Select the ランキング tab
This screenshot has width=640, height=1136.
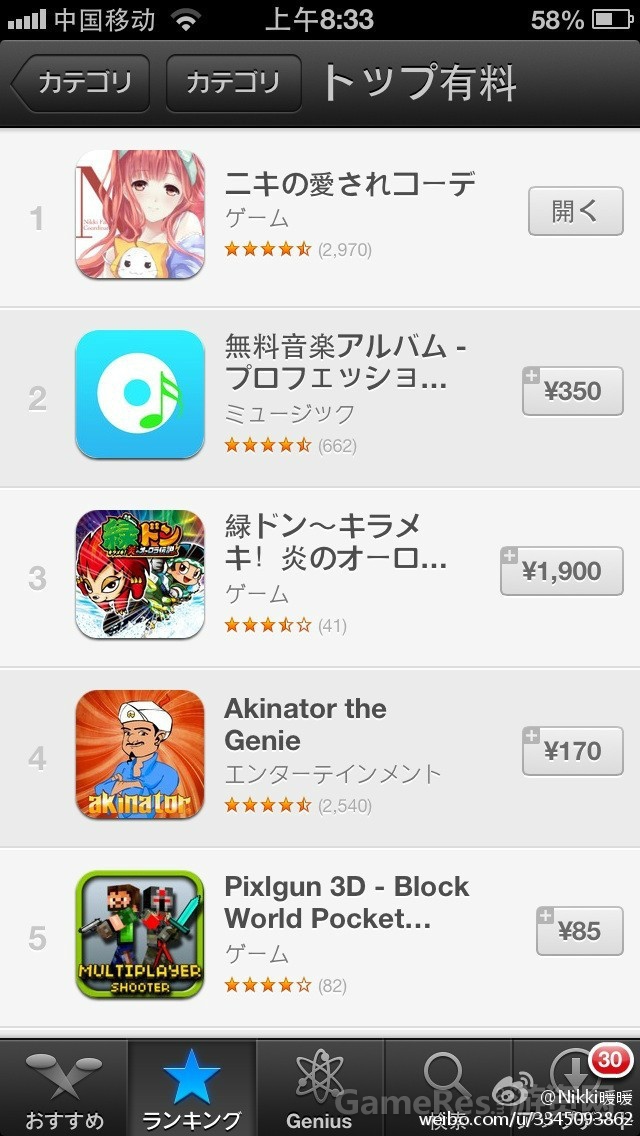(192, 1088)
